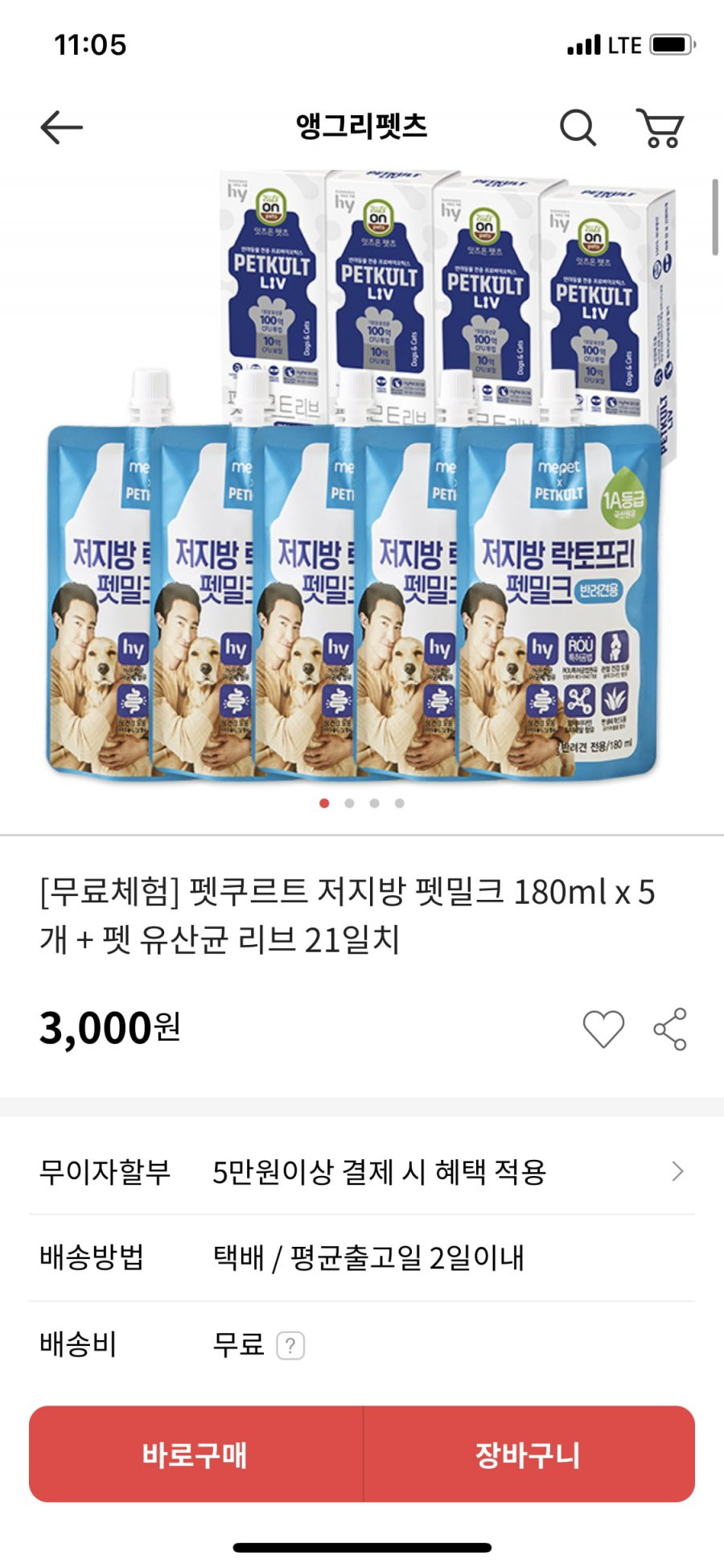Open the search magnifier icon
The height and width of the screenshot is (1568, 724).
[578, 127]
